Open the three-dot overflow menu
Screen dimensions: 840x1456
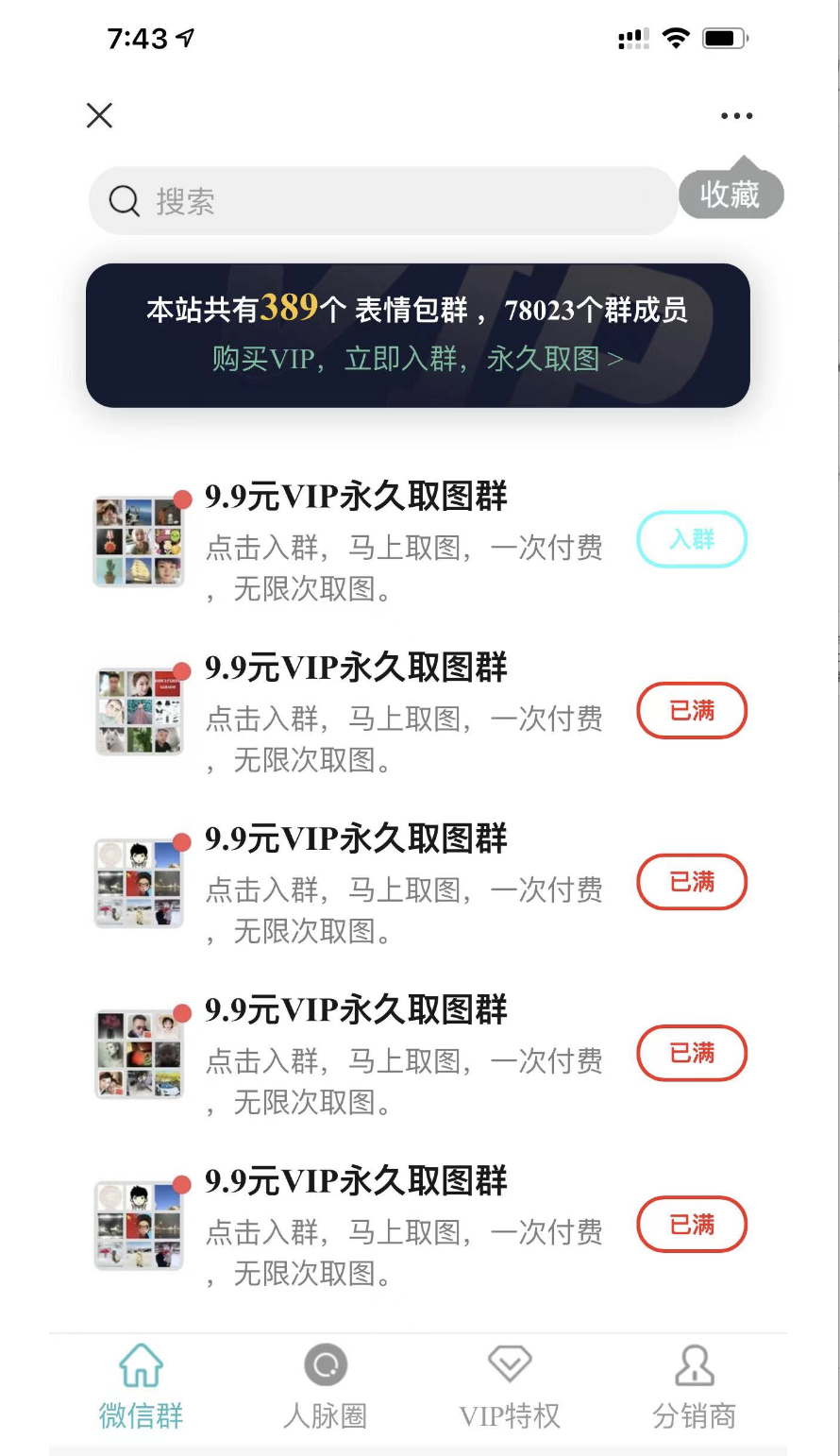pyautogui.click(x=736, y=116)
